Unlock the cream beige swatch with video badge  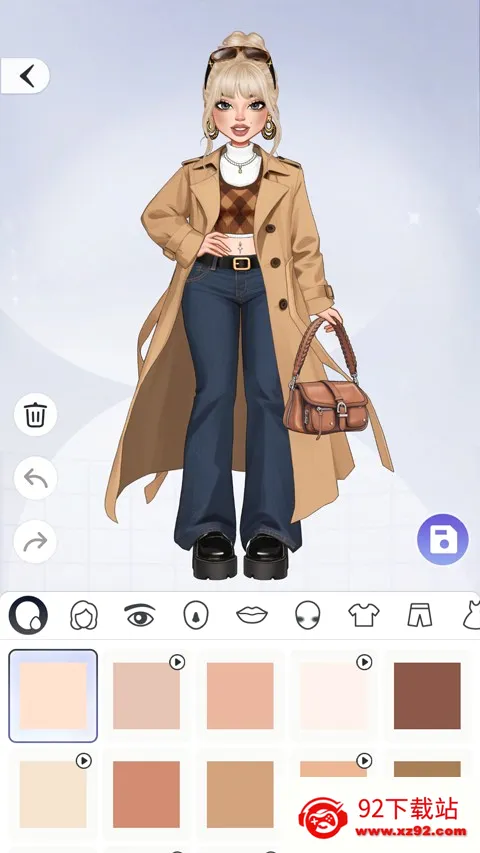point(53,794)
